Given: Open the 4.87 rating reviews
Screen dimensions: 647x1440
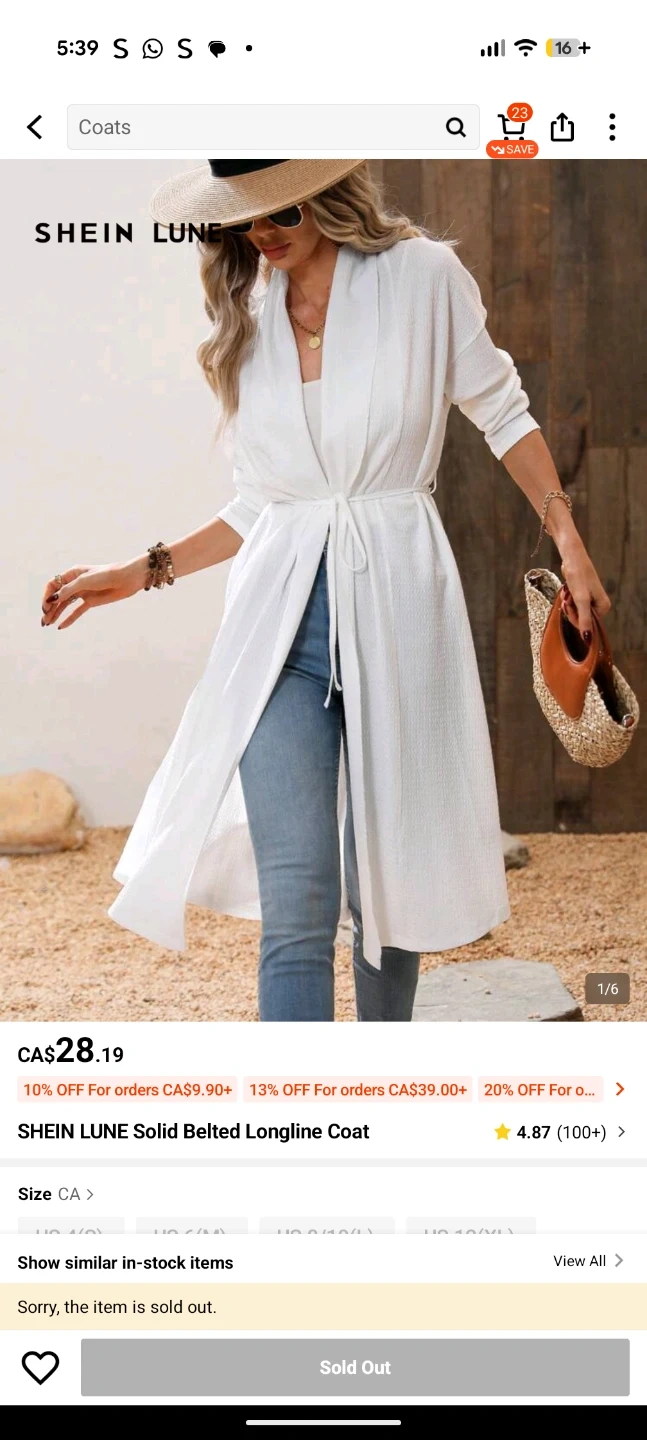Looking at the screenshot, I should coord(560,1132).
